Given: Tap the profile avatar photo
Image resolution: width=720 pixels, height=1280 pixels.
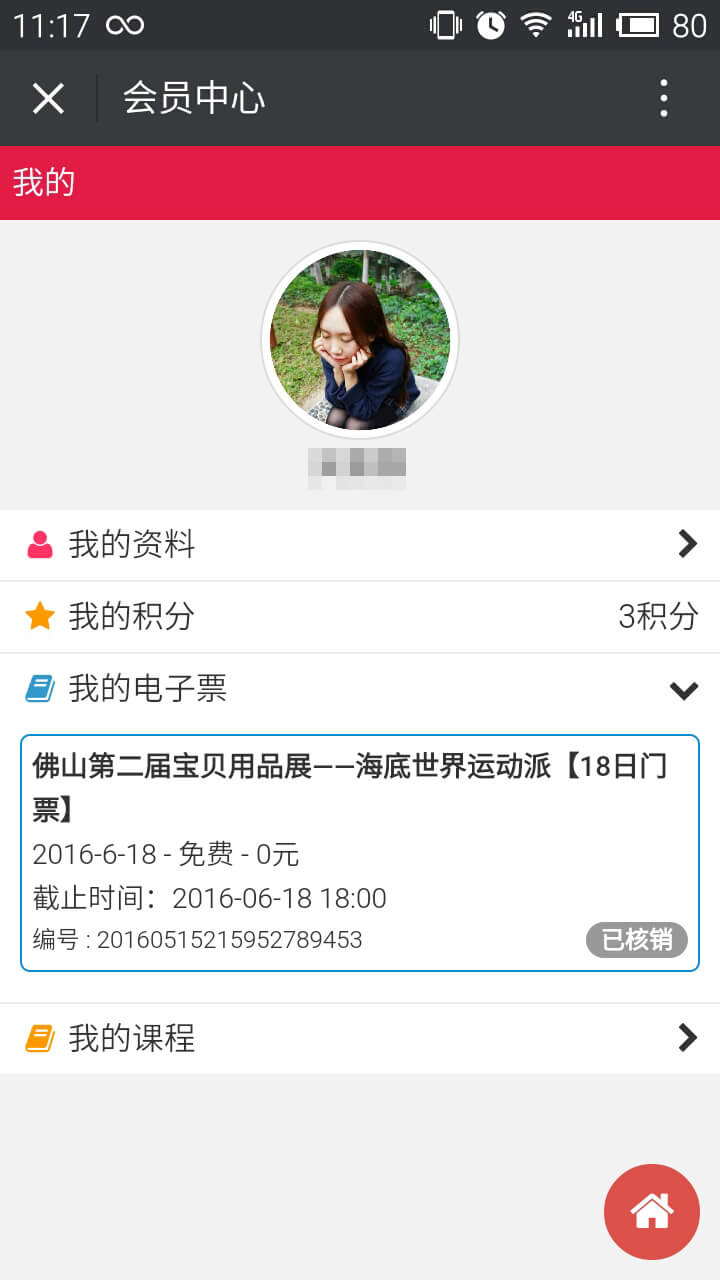Looking at the screenshot, I should 360,340.
